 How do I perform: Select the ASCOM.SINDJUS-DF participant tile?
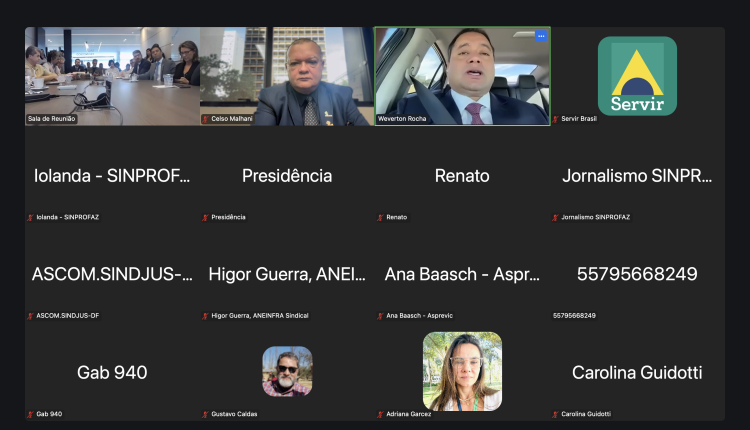112,274
